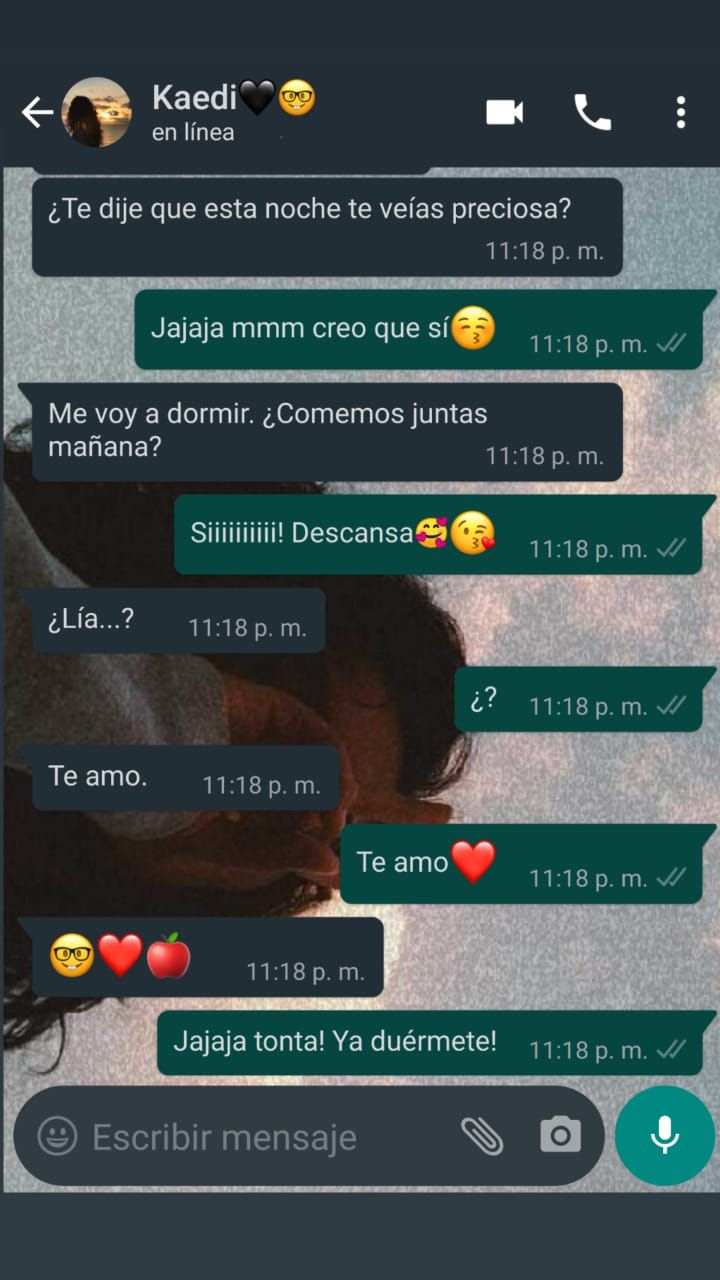The height and width of the screenshot is (1280, 720).
Task: Start a video call with Kaedi
Action: (505, 113)
